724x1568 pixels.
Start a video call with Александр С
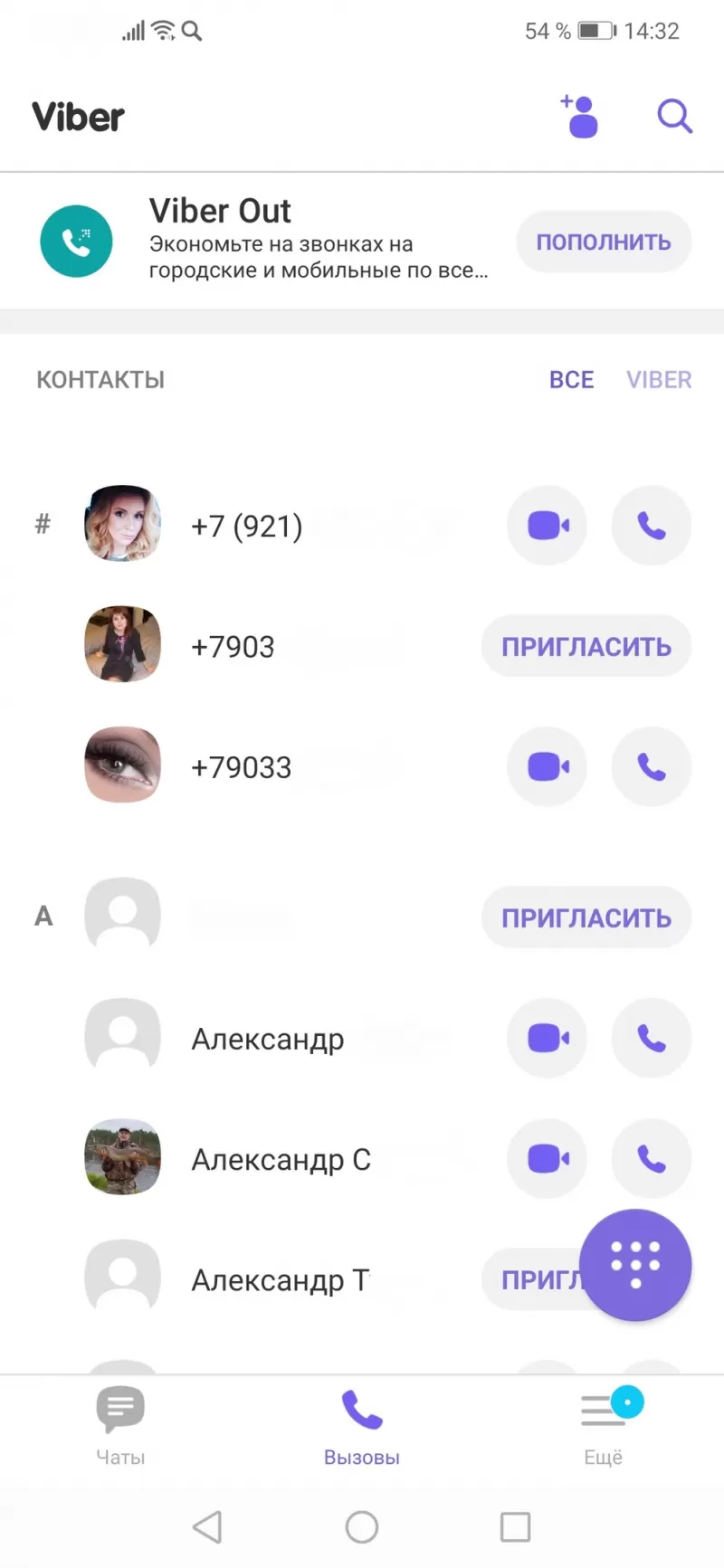pyautogui.click(x=547, y=1158)
